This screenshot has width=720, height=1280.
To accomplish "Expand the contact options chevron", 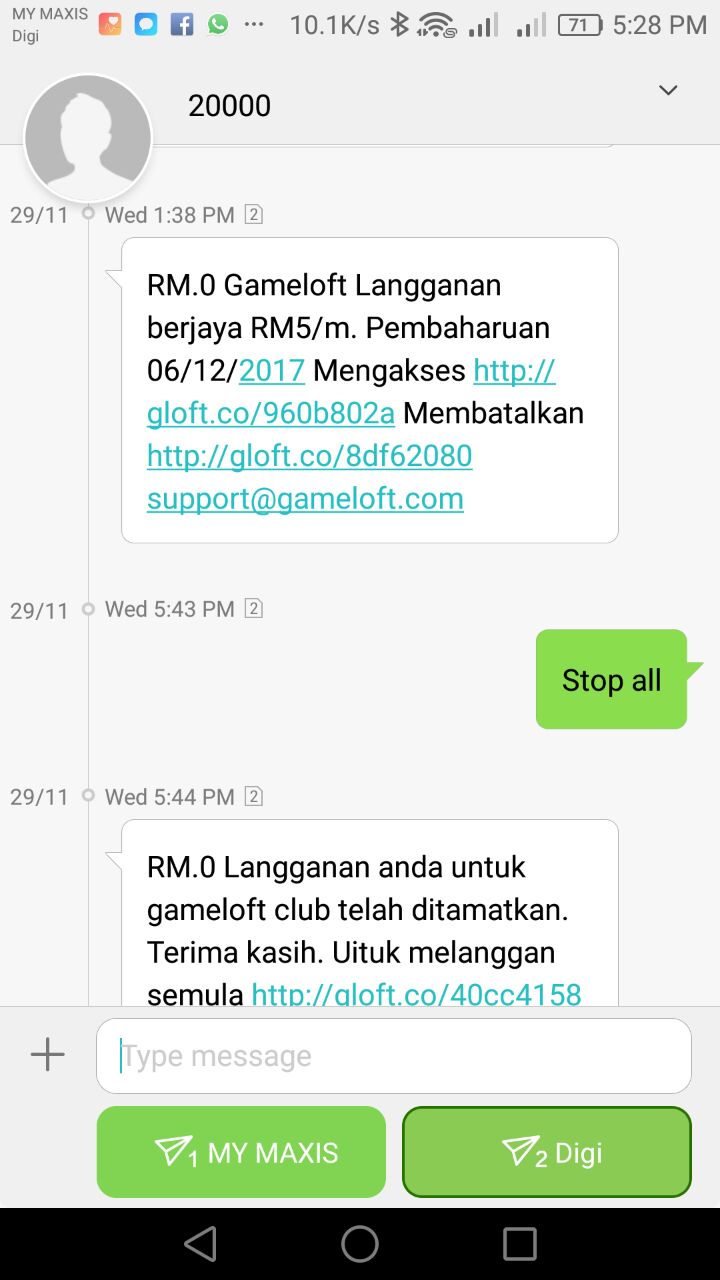I will 668,91.
